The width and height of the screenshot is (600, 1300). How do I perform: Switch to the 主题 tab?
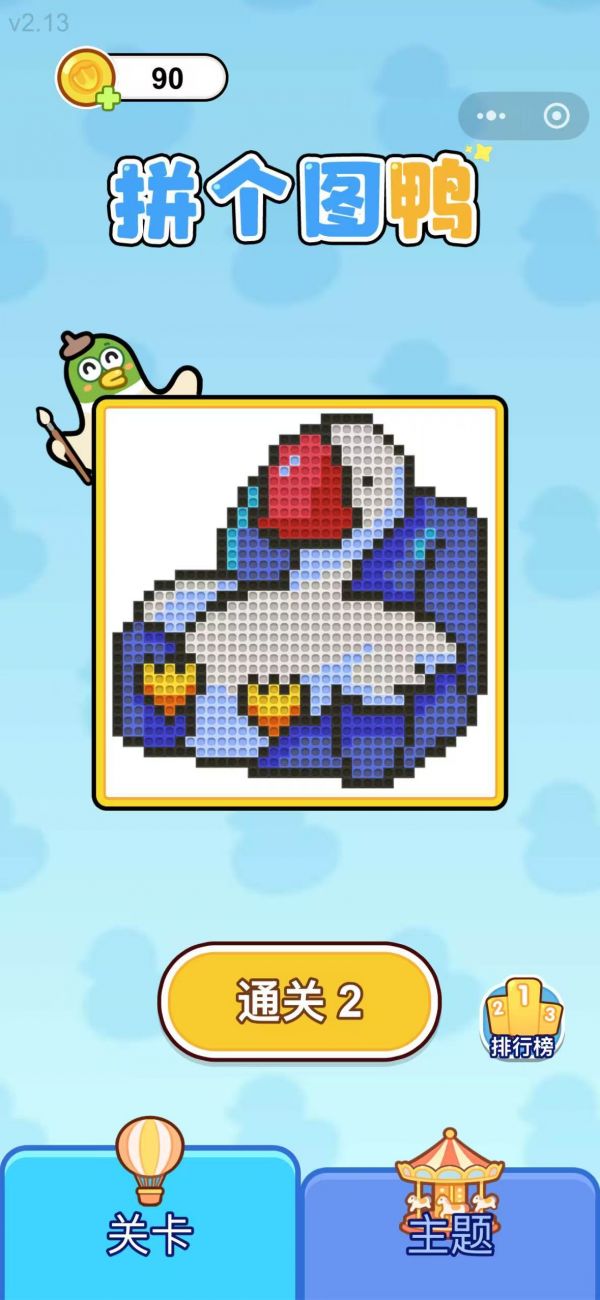tap(450, 1232)
